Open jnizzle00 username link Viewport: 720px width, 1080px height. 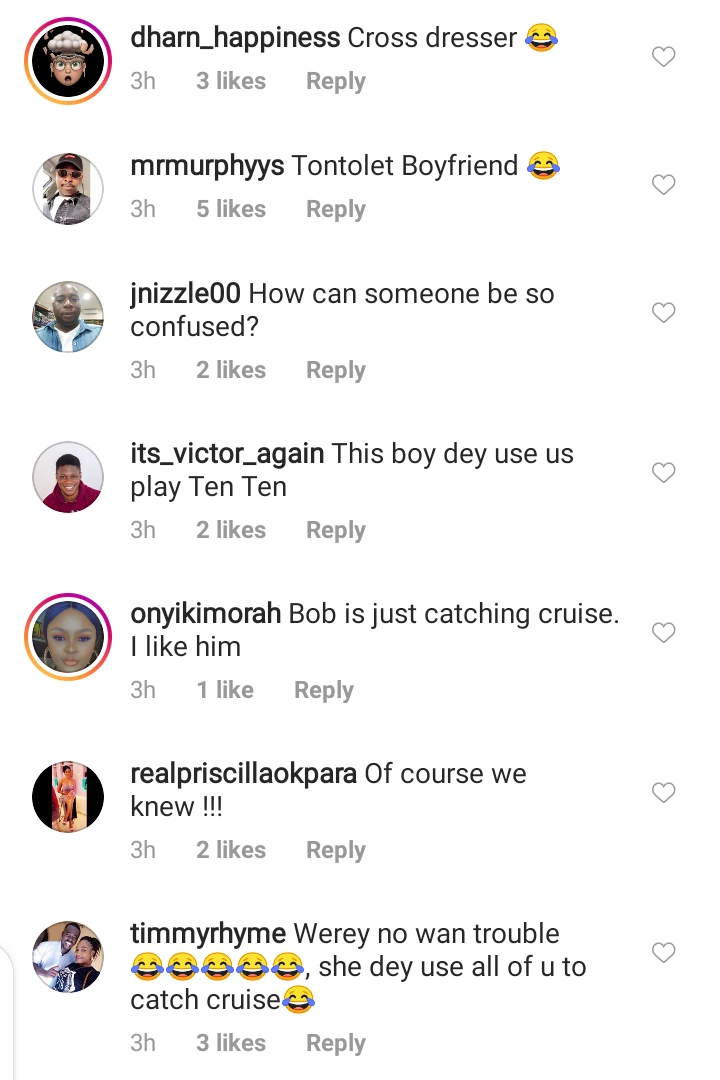[x=187, y=294]
